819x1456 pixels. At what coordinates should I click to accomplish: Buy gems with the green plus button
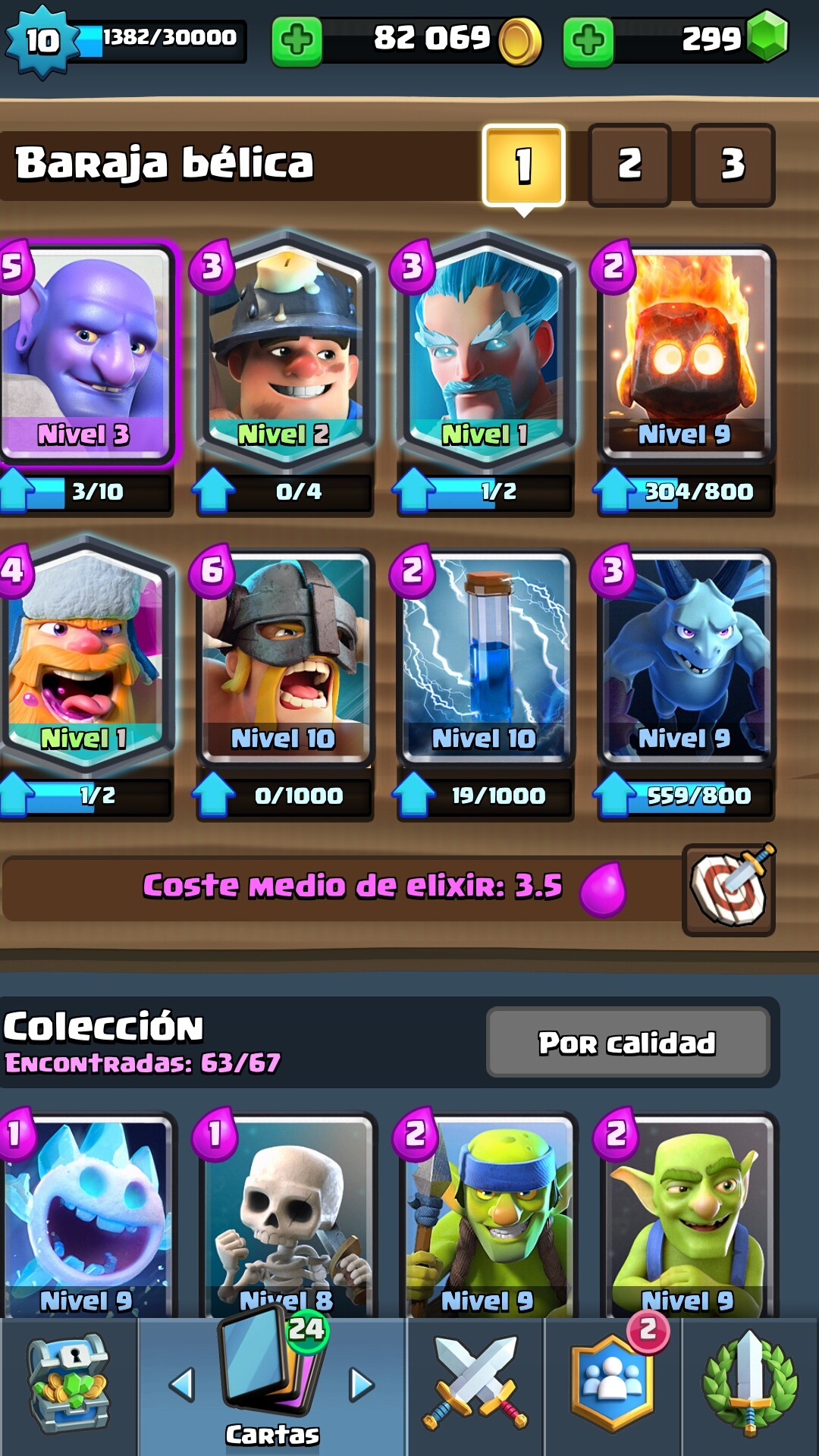(588, 41)
